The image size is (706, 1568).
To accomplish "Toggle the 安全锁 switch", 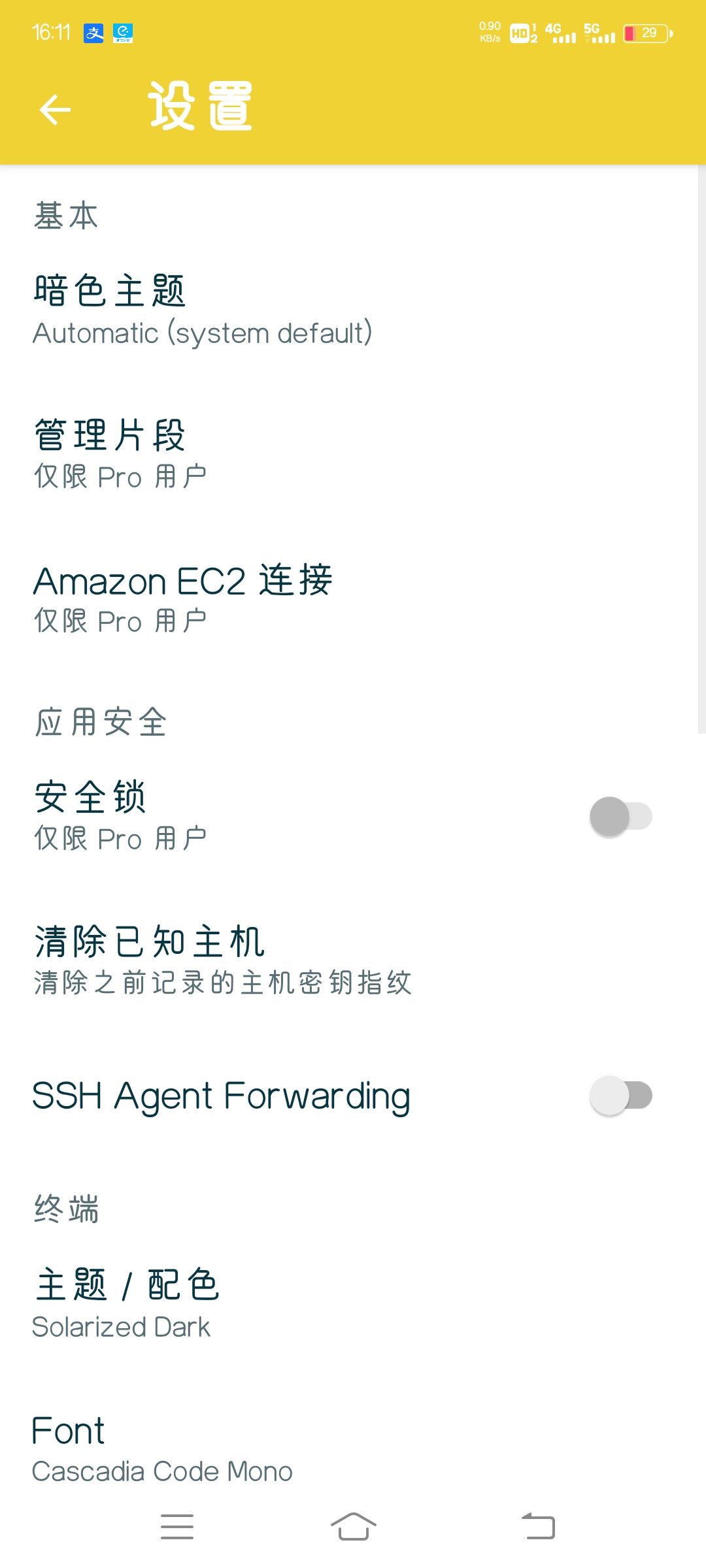I will coord(621,816).
